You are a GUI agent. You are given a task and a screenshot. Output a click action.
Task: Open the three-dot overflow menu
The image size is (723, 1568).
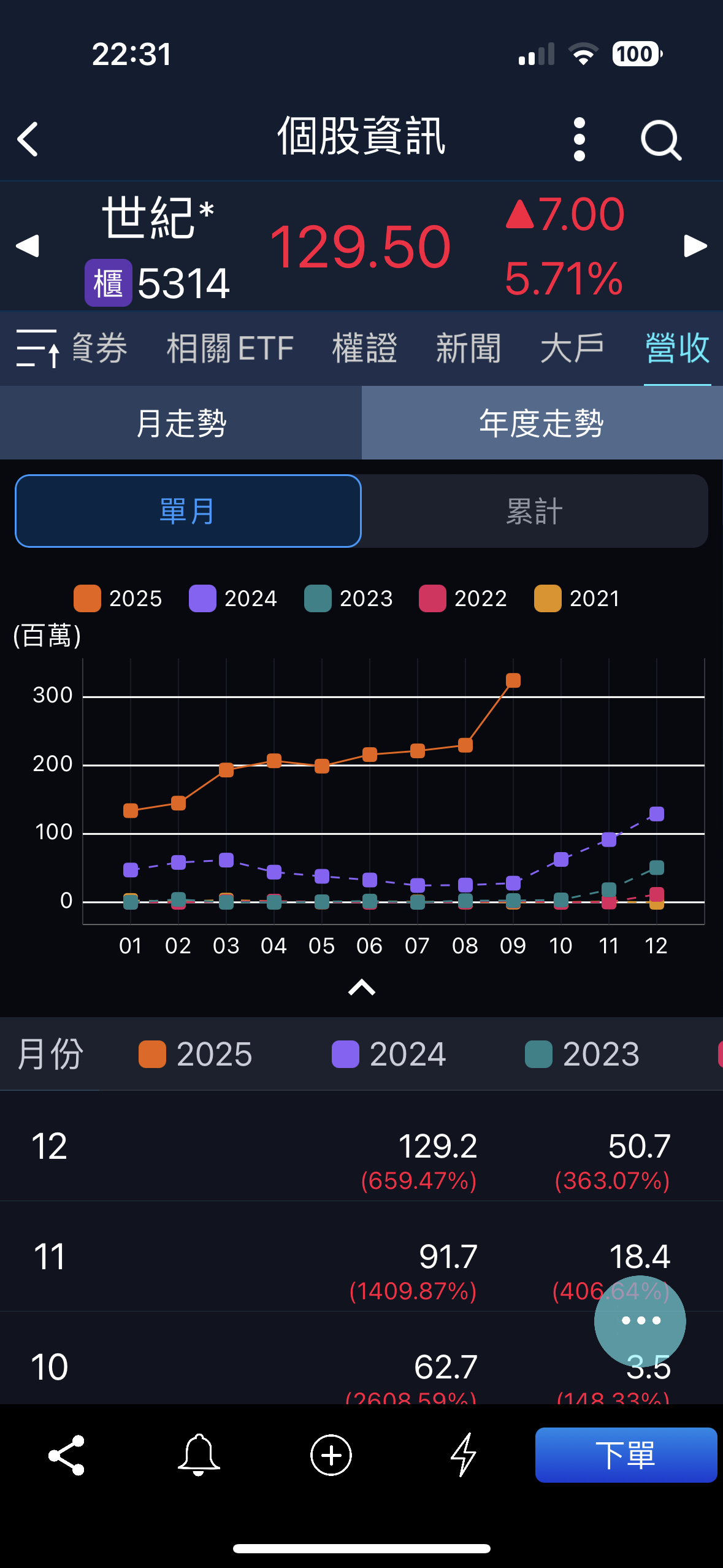[579, 139]
